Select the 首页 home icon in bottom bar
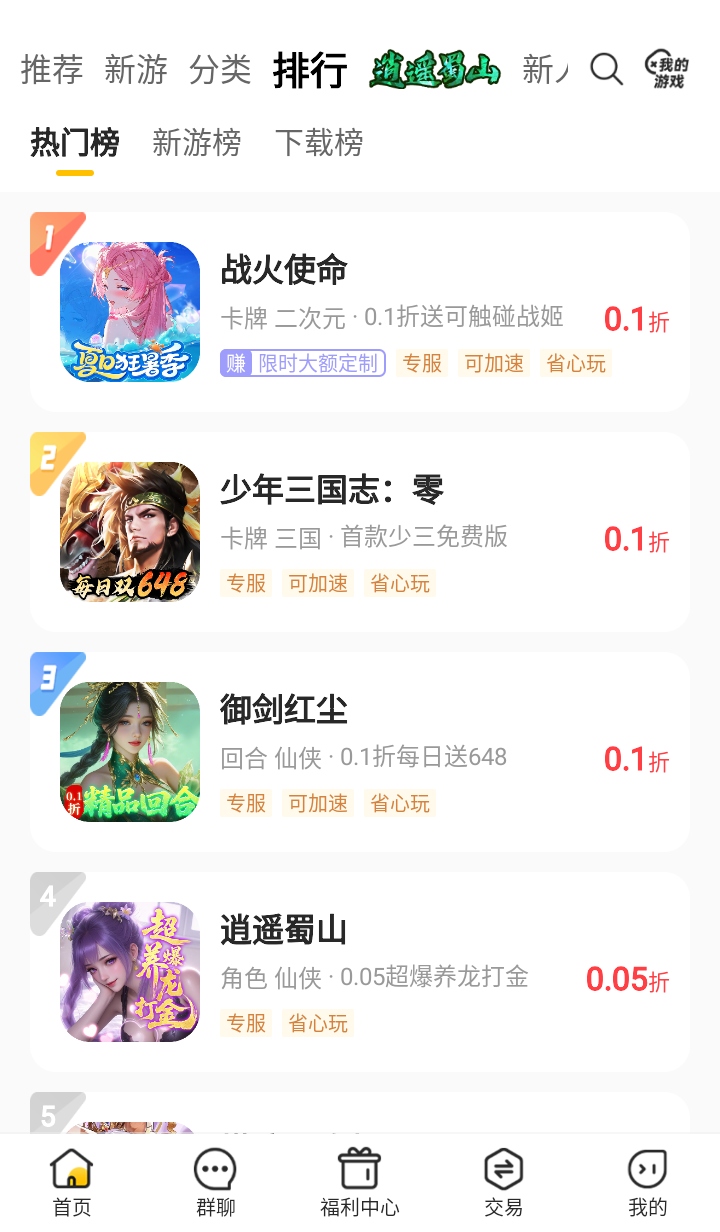Image resolution: width=720 pixels, height=1232 pixels. [x=69, y=1178]
